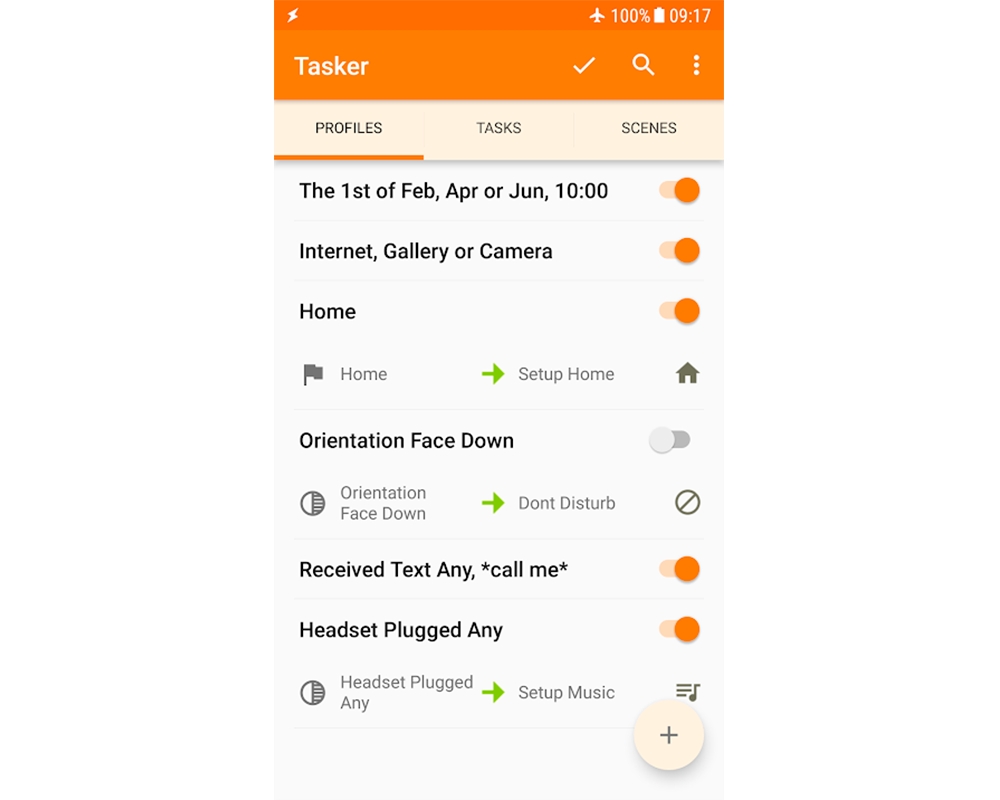The width and height of the screenshot is (1000, 800).
Task: Expand the Internet, Gallery or Camera profile
Action: (x=425, y=251)
